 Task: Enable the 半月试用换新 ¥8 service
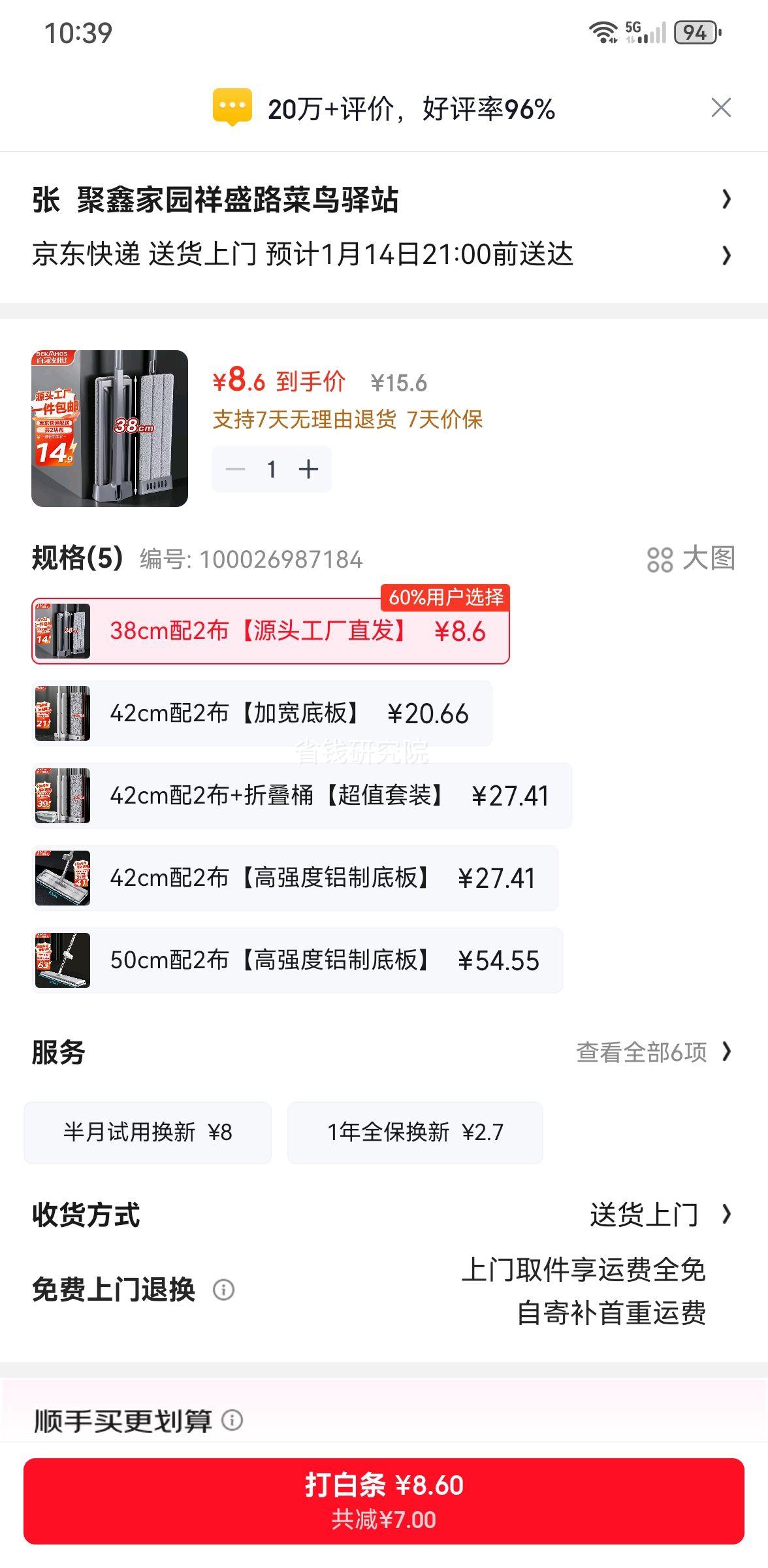148,1132
